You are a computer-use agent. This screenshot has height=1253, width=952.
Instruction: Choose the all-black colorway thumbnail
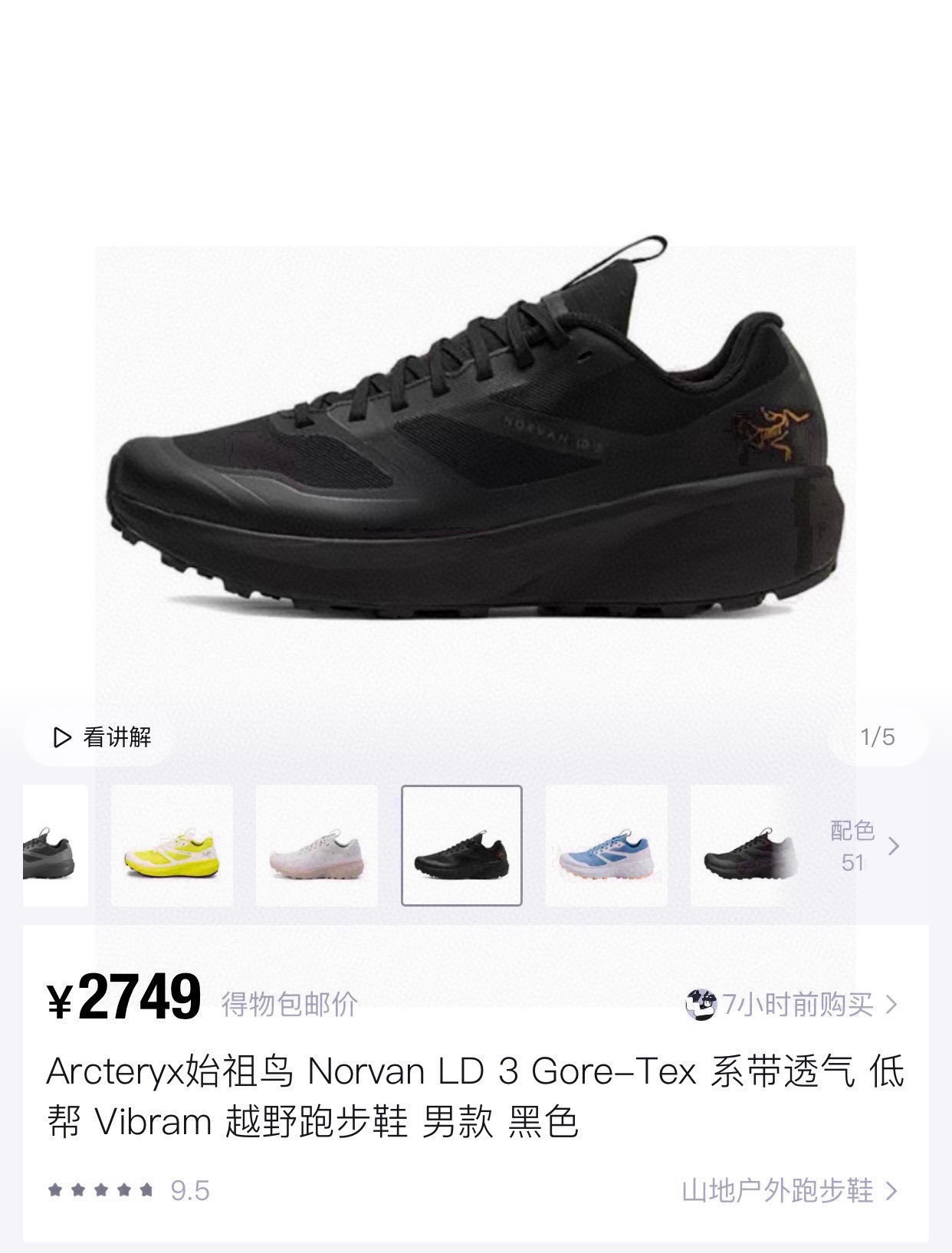(461, 846)
